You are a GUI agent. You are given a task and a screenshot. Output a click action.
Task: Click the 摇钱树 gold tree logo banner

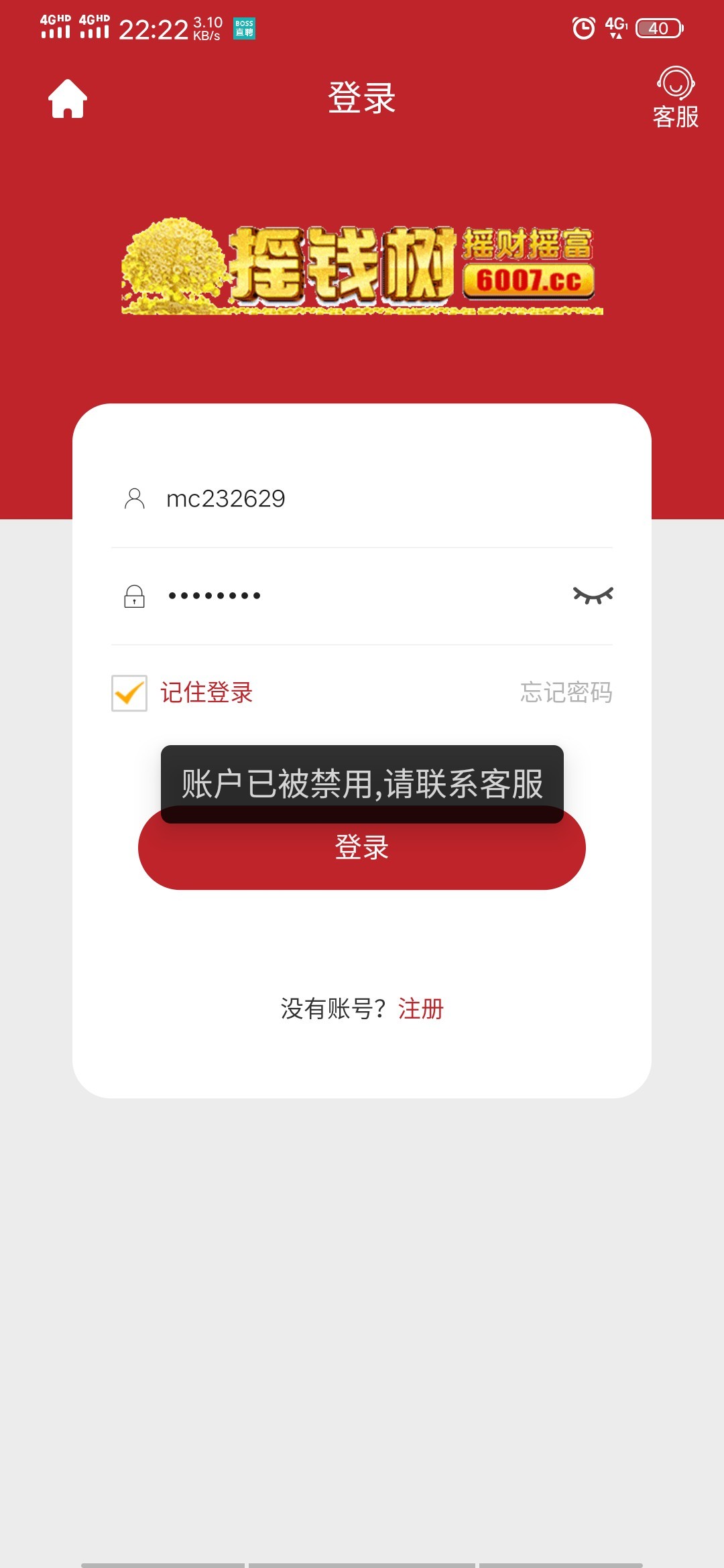pyautogui.click(x=362, y=268)
